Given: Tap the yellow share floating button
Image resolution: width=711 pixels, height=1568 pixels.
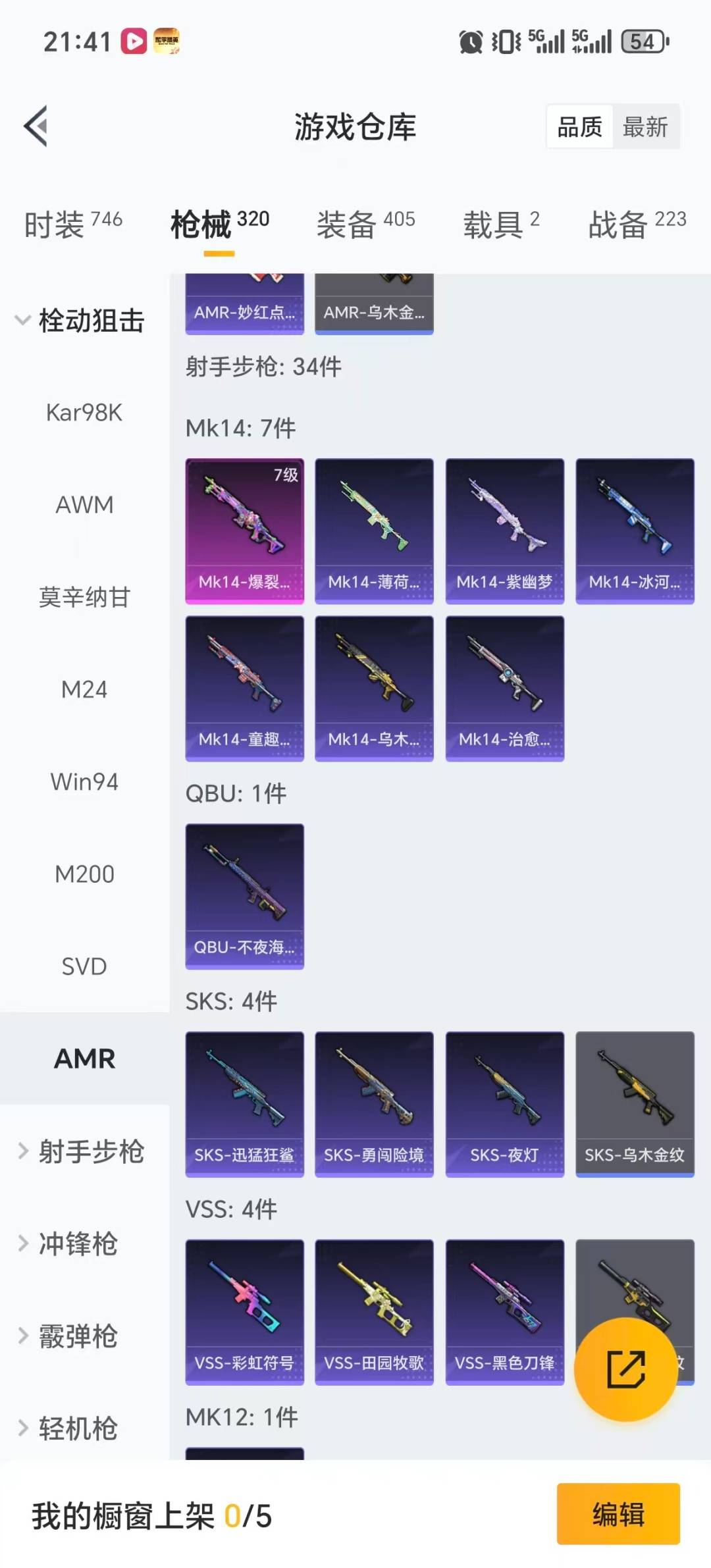Looking at the screenshot, I should pyautogui.click(x=625, y=1369).
